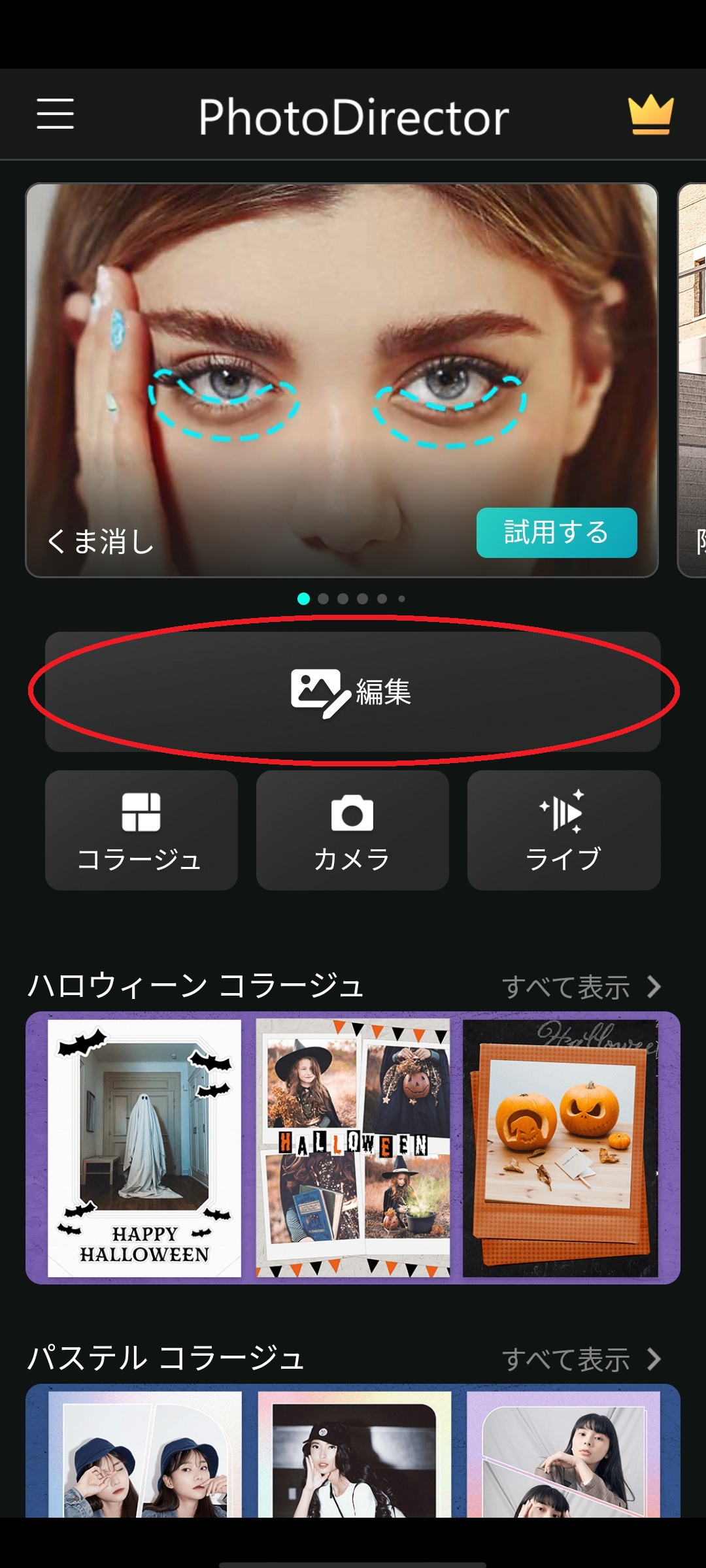
Task: Choose the pastel template with blue hats
Action: 144,1454
